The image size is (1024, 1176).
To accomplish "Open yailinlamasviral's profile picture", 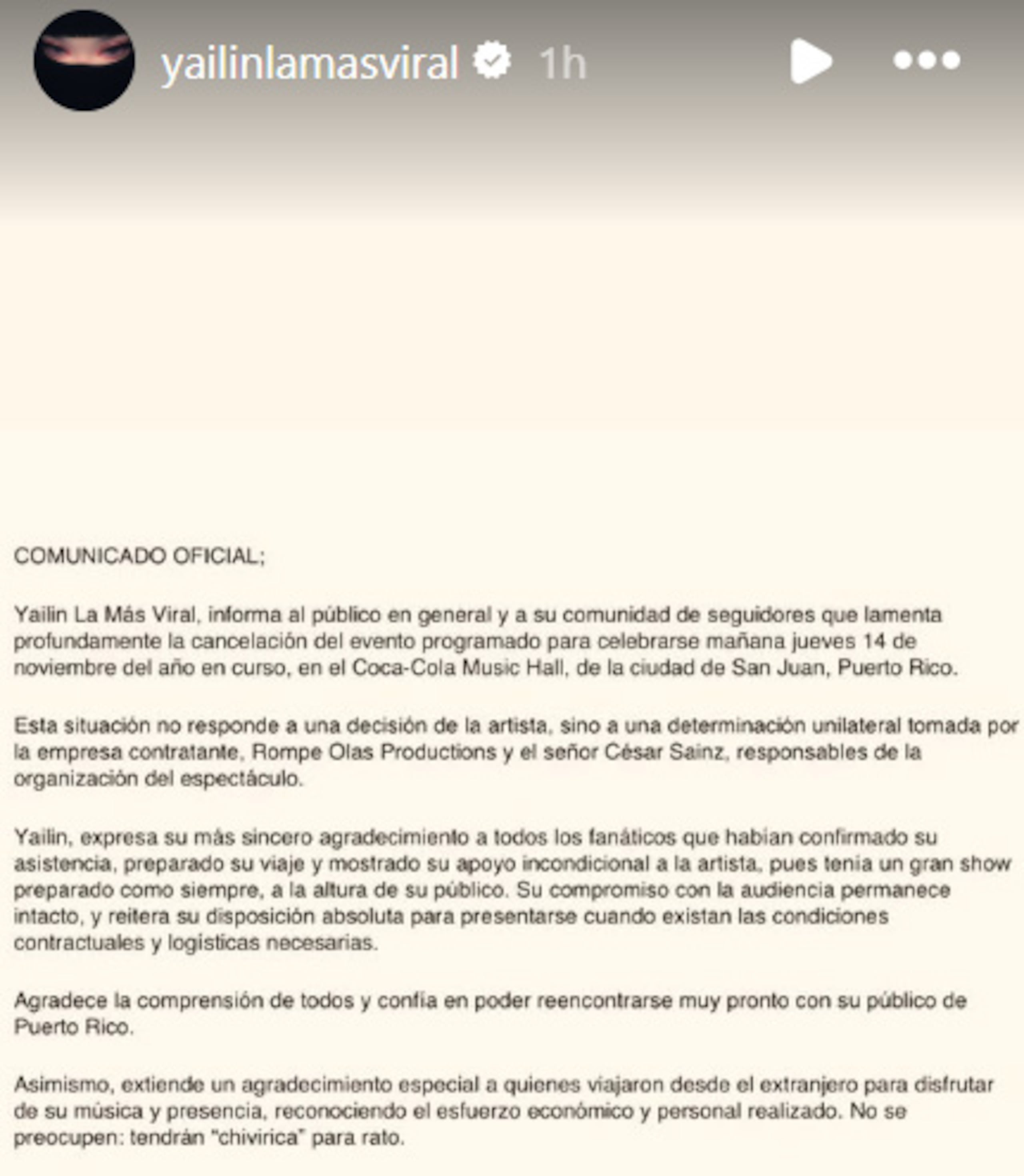I will 84,60.
